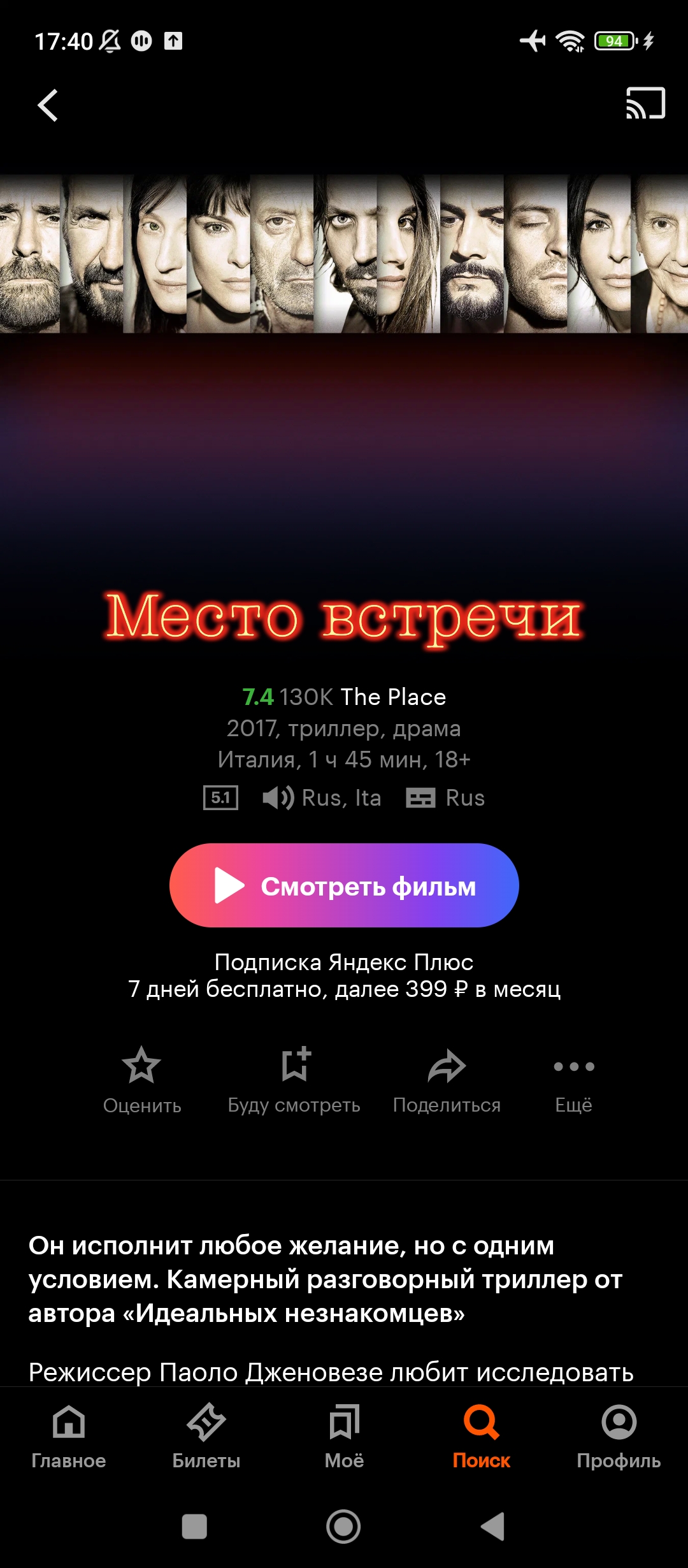Open the Билеты tab
Screen dimensions: 688x1568
(x=206, y=1437)
